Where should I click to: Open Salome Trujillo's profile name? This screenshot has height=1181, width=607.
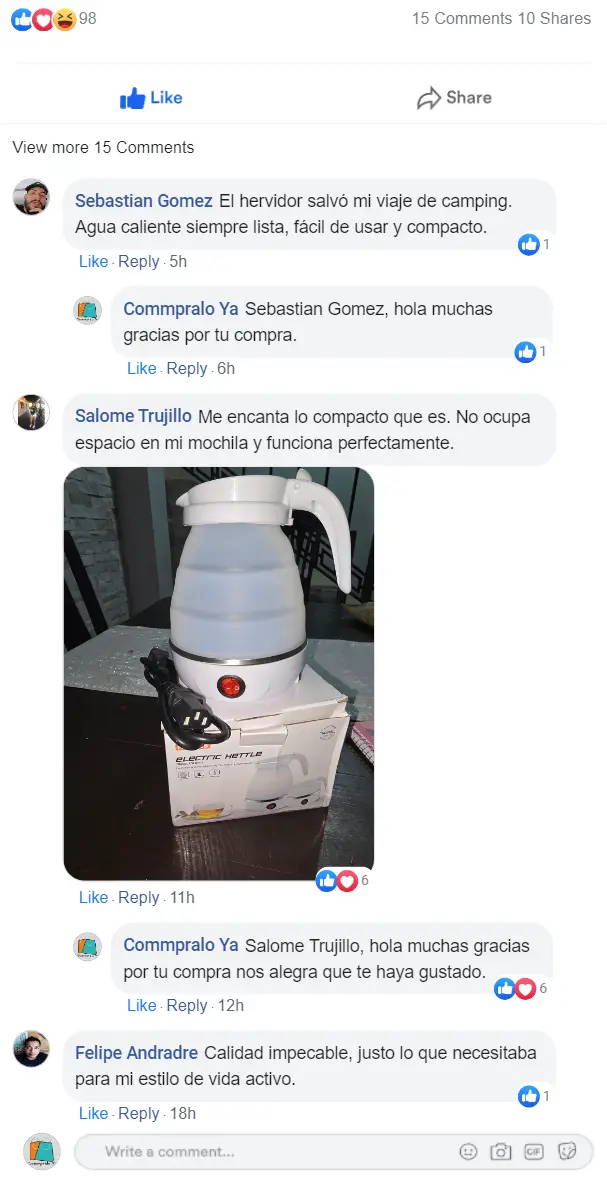(133, 416)
